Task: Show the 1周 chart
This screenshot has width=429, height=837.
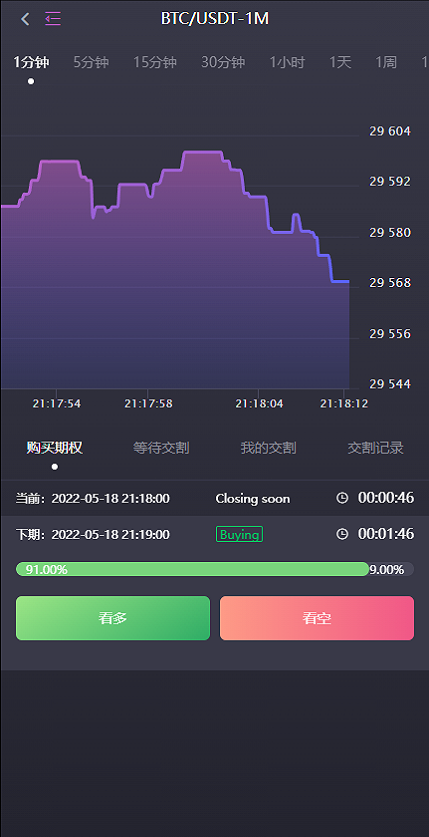Action: 386,62
